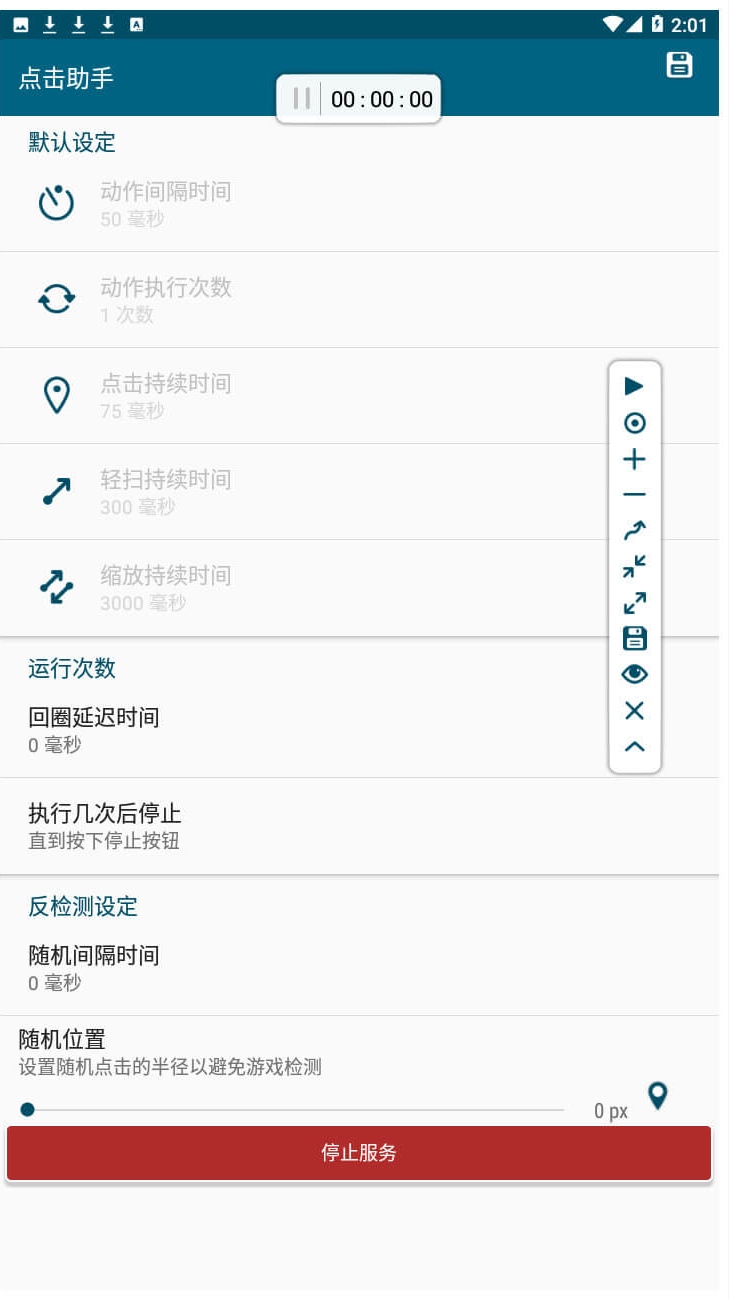Collapse the floating toolbar with the up chevron
This screenshot has height=1300, width=729.
(634, 746)
